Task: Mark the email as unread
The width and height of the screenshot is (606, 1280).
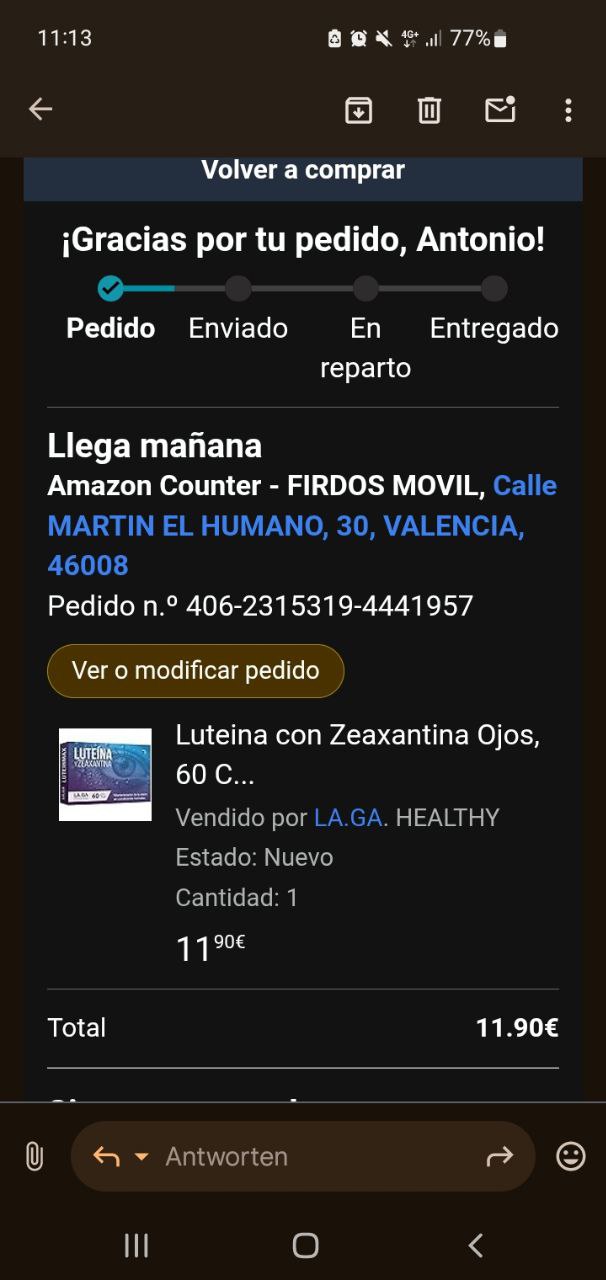Action: 499,110
